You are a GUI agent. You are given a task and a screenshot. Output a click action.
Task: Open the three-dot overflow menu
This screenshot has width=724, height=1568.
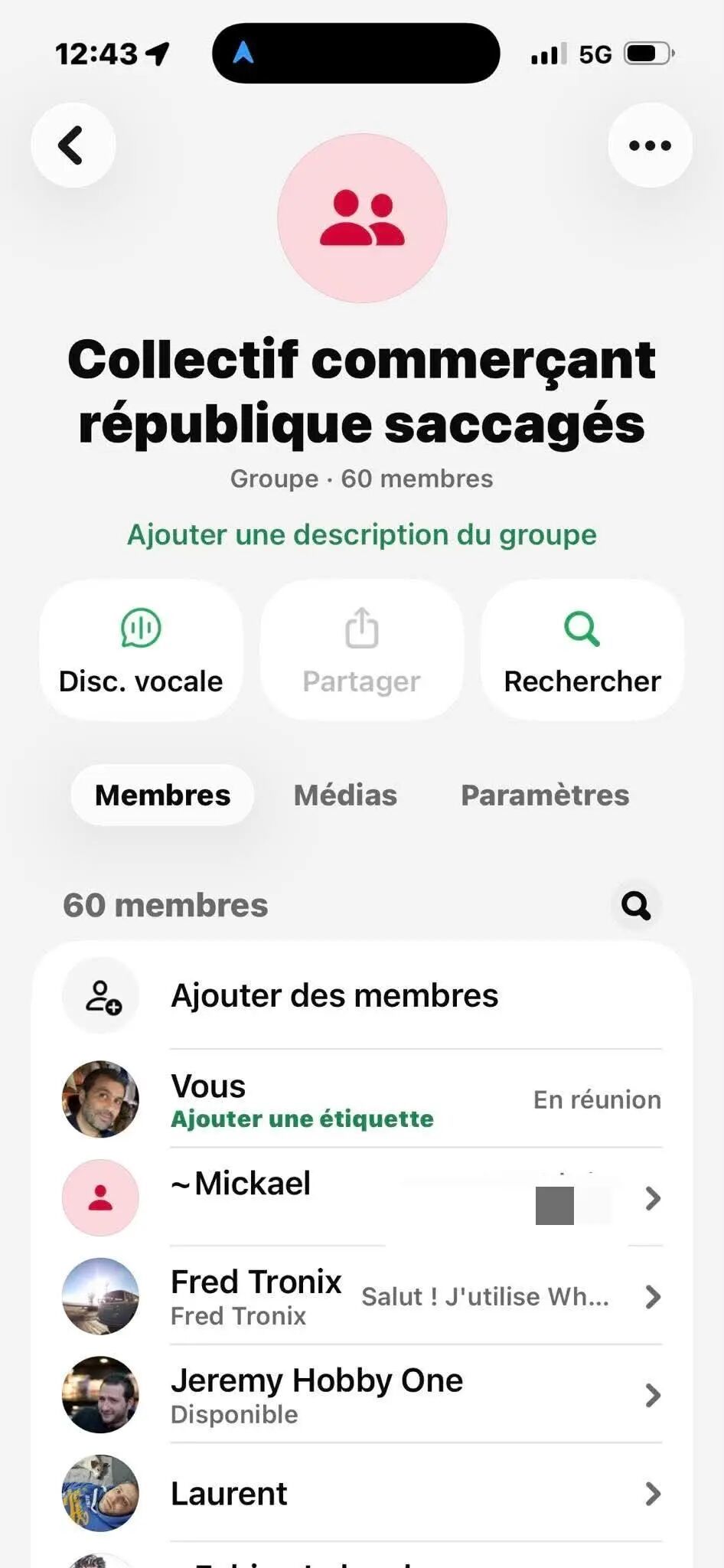pos(650,145)
